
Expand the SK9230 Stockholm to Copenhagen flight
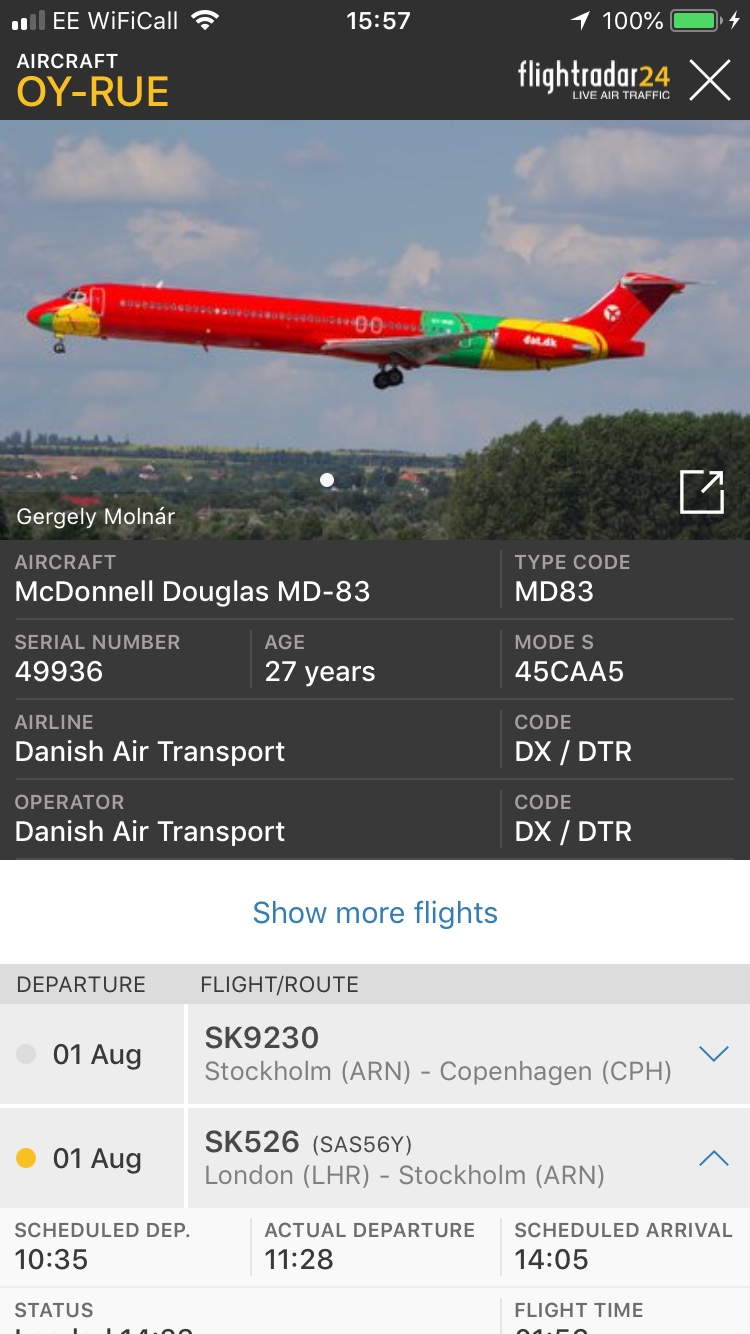713,1054
